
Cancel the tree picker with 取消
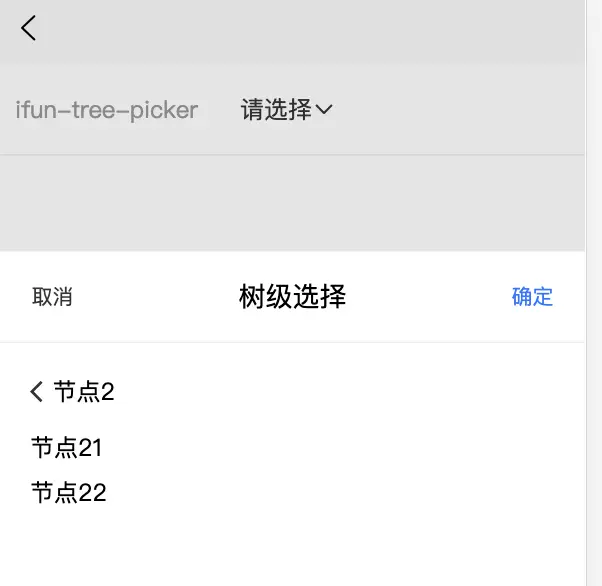point(52,297)
